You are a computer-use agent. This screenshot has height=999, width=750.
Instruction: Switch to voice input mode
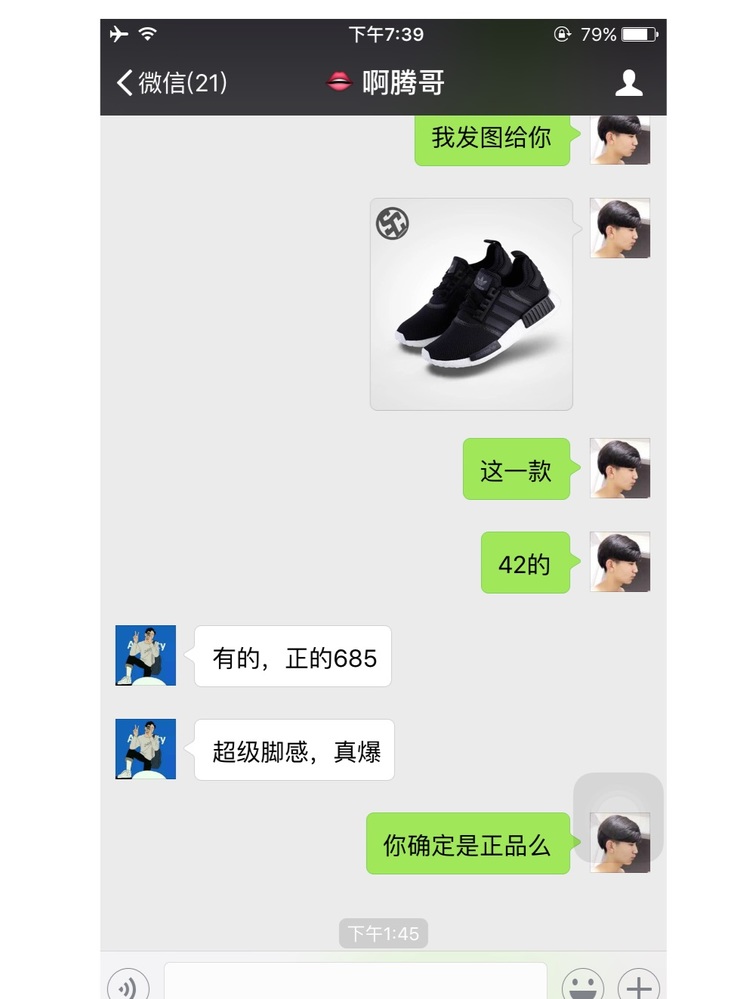pyautogui.click(x=128, y=985)
